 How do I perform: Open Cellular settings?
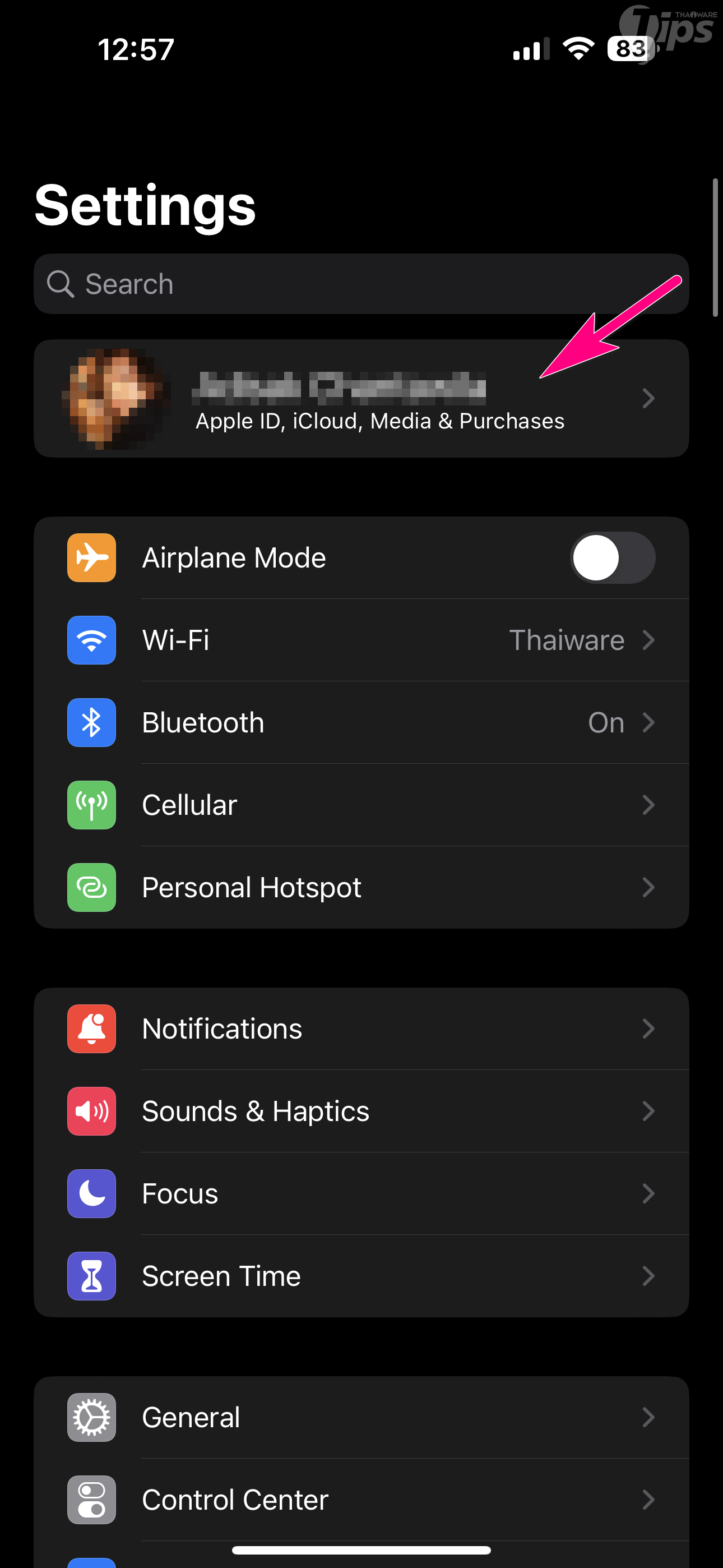click(360, 805)
